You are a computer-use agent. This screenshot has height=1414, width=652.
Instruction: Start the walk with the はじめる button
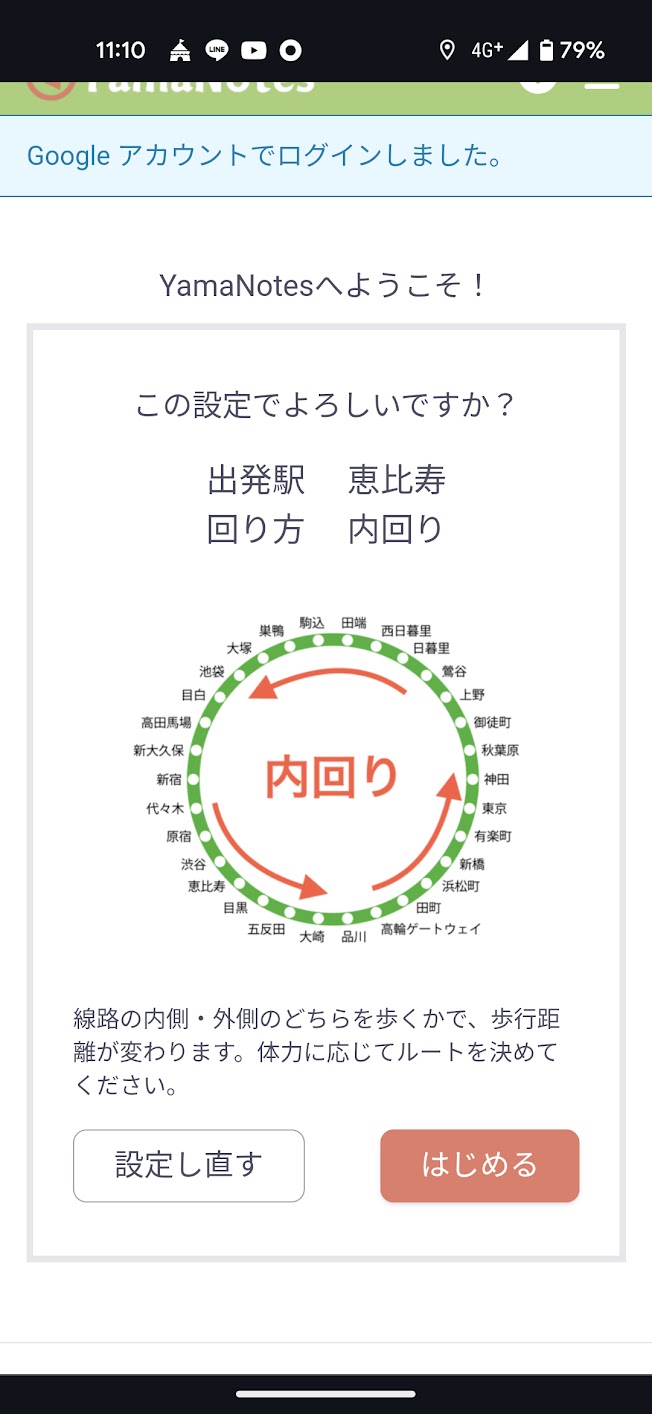[x=480, y=1165]
